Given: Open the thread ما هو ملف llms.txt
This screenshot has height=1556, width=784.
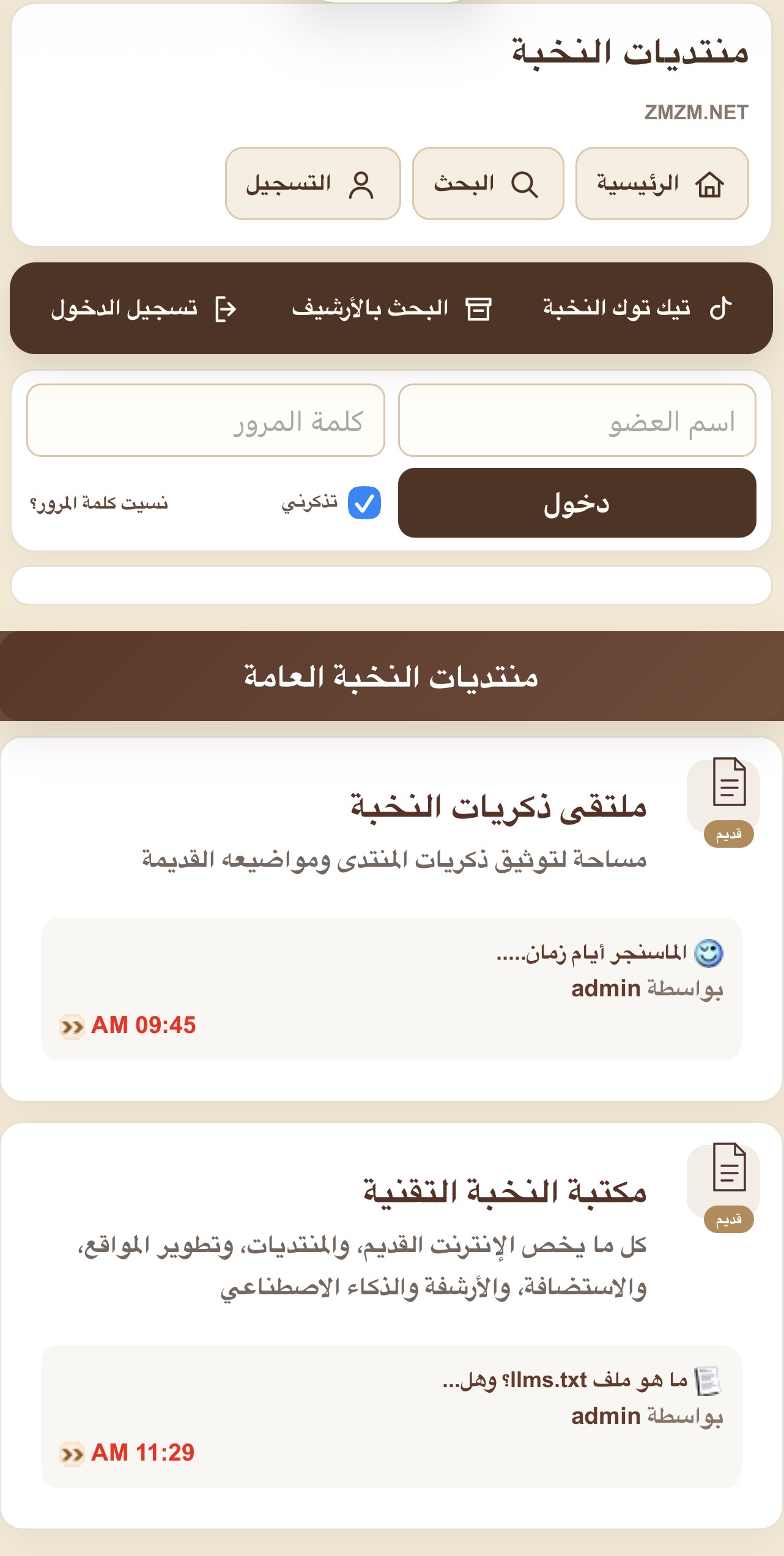Looking at the screenshot, I should pos(566,1380).
